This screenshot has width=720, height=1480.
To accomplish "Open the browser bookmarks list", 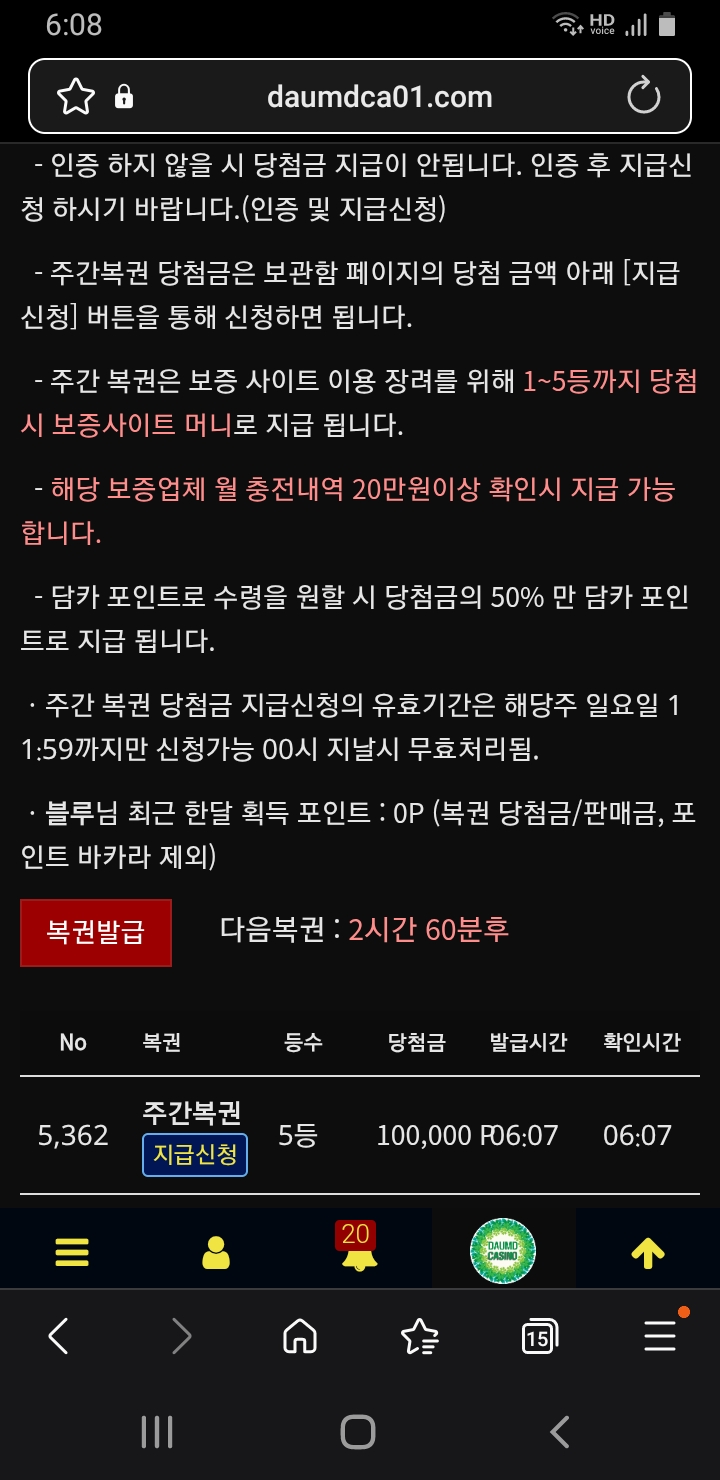I will [419, 1335].
